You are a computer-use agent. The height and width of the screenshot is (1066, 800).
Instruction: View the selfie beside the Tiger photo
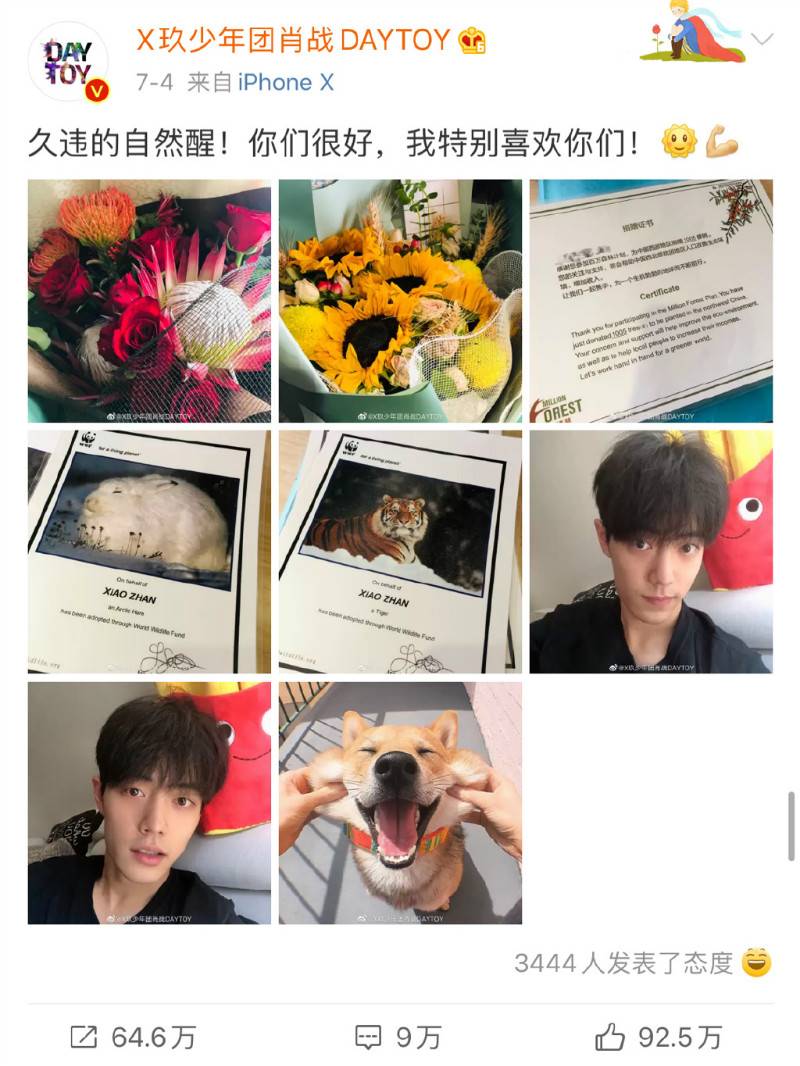click(651, 552)
